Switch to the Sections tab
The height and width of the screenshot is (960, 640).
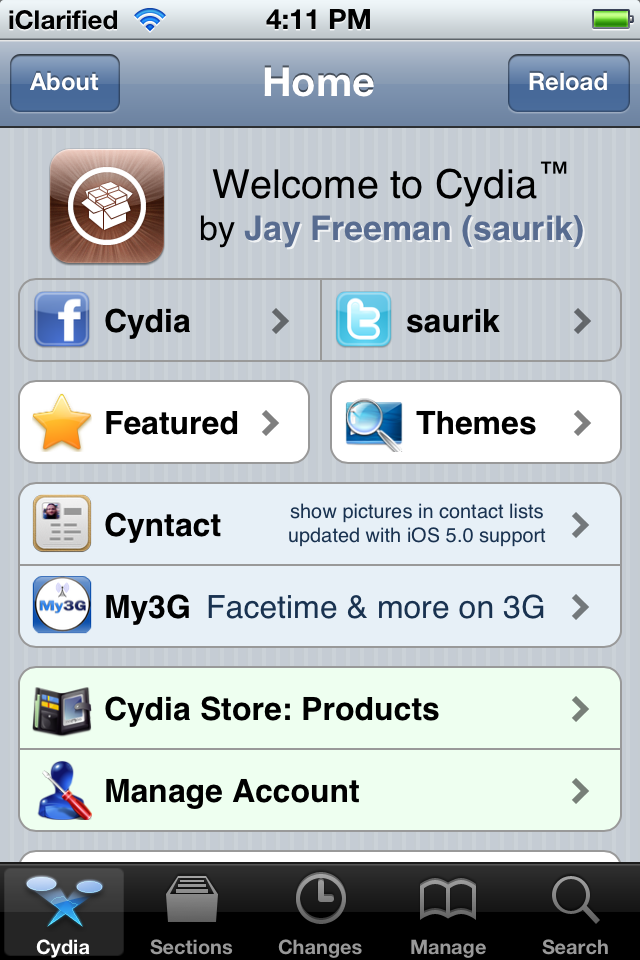[191, 914]
